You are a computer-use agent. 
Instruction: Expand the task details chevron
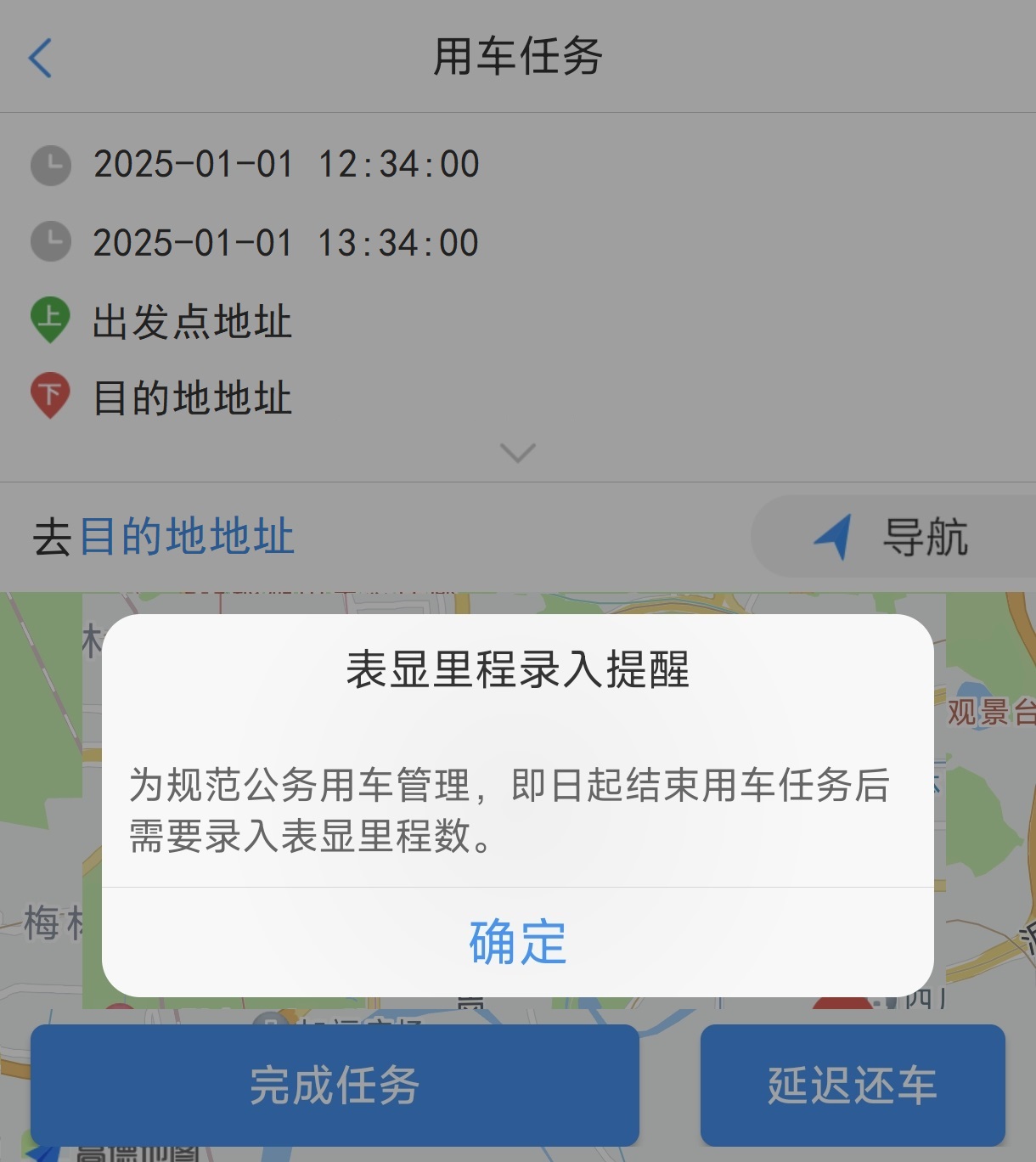pyautogui.click(x=517, y=452)
